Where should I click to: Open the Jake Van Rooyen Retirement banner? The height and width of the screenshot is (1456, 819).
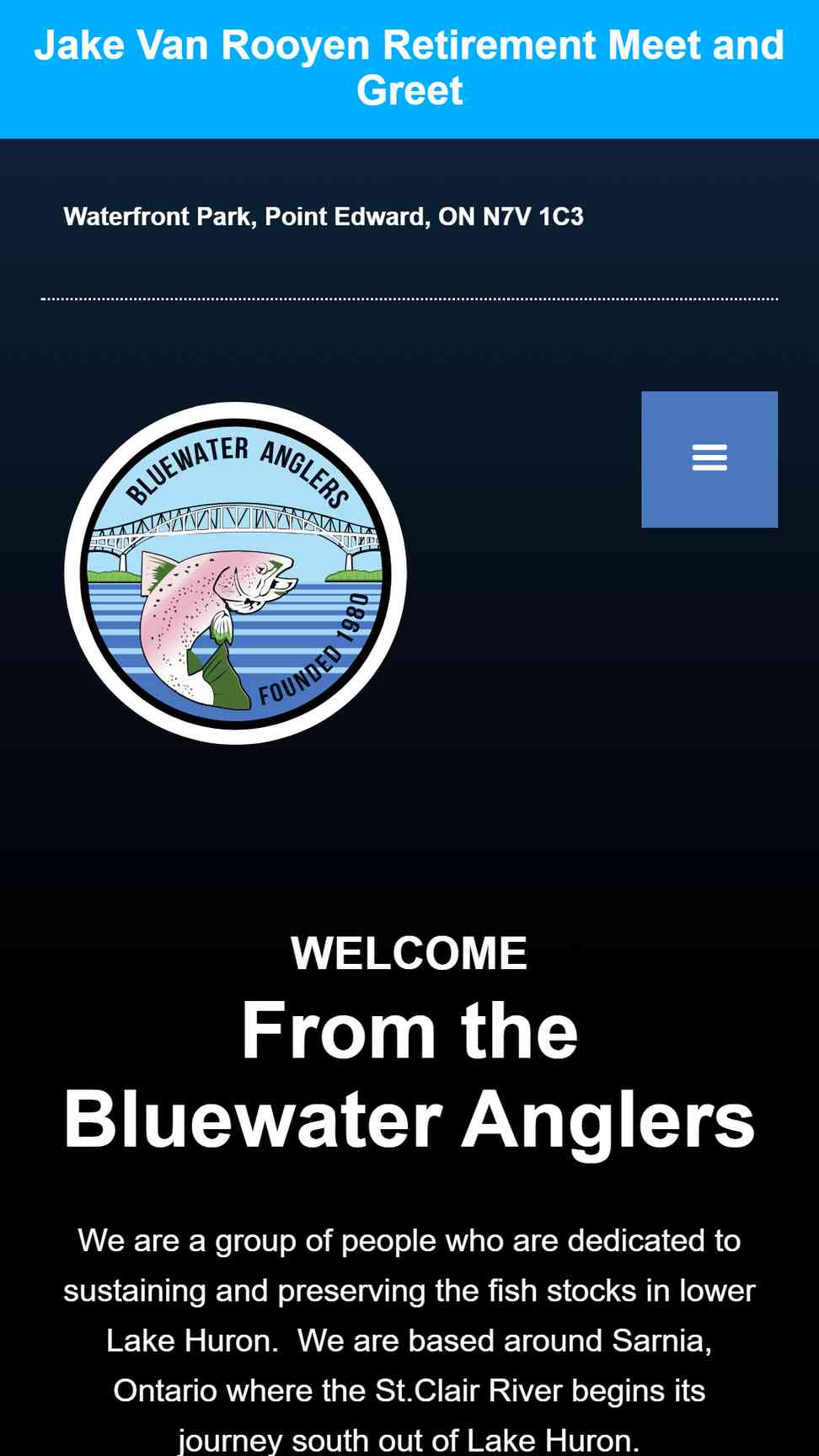click(x=409, y=68)
